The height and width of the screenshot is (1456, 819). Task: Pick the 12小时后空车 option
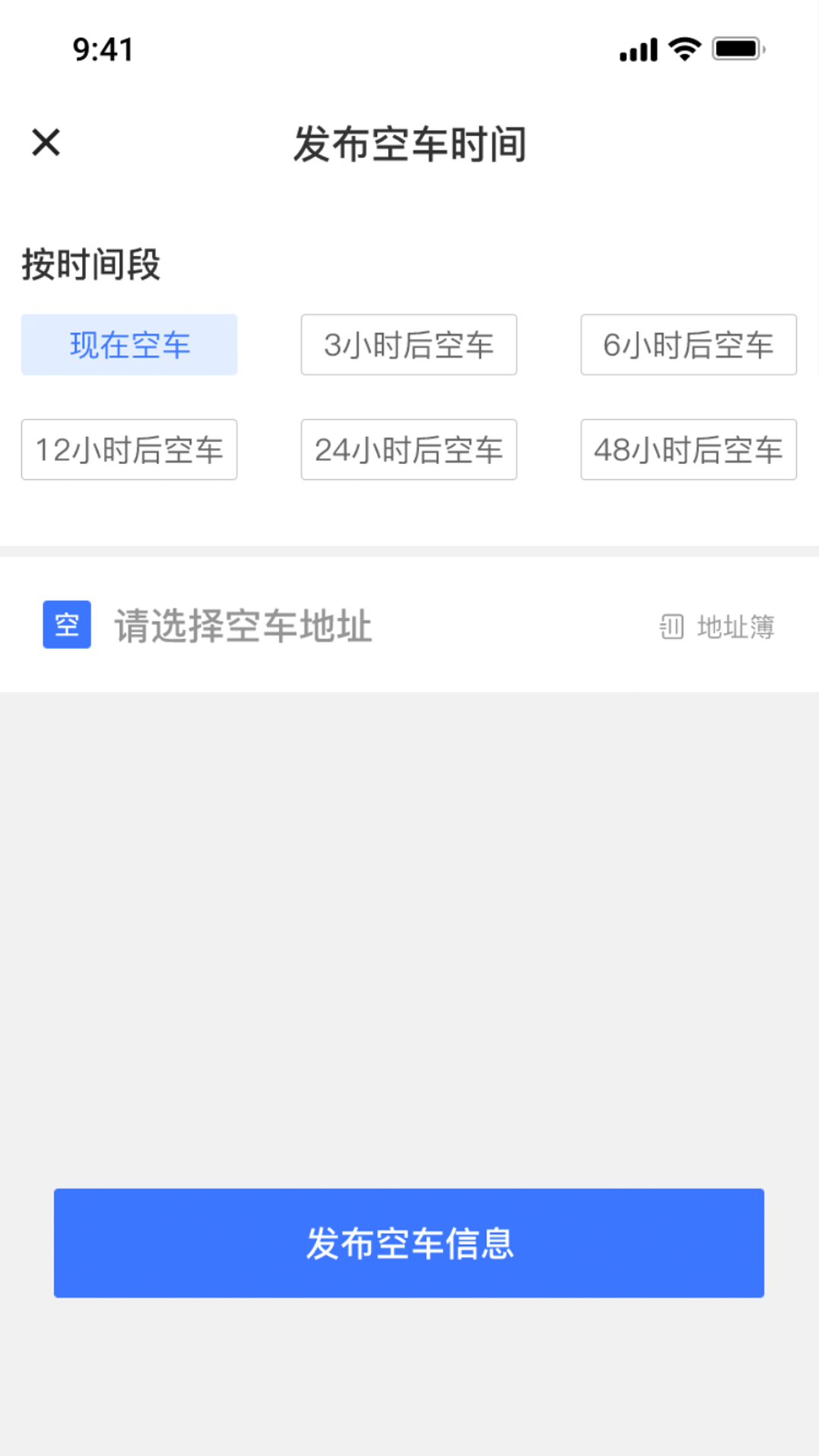[128, 450]
